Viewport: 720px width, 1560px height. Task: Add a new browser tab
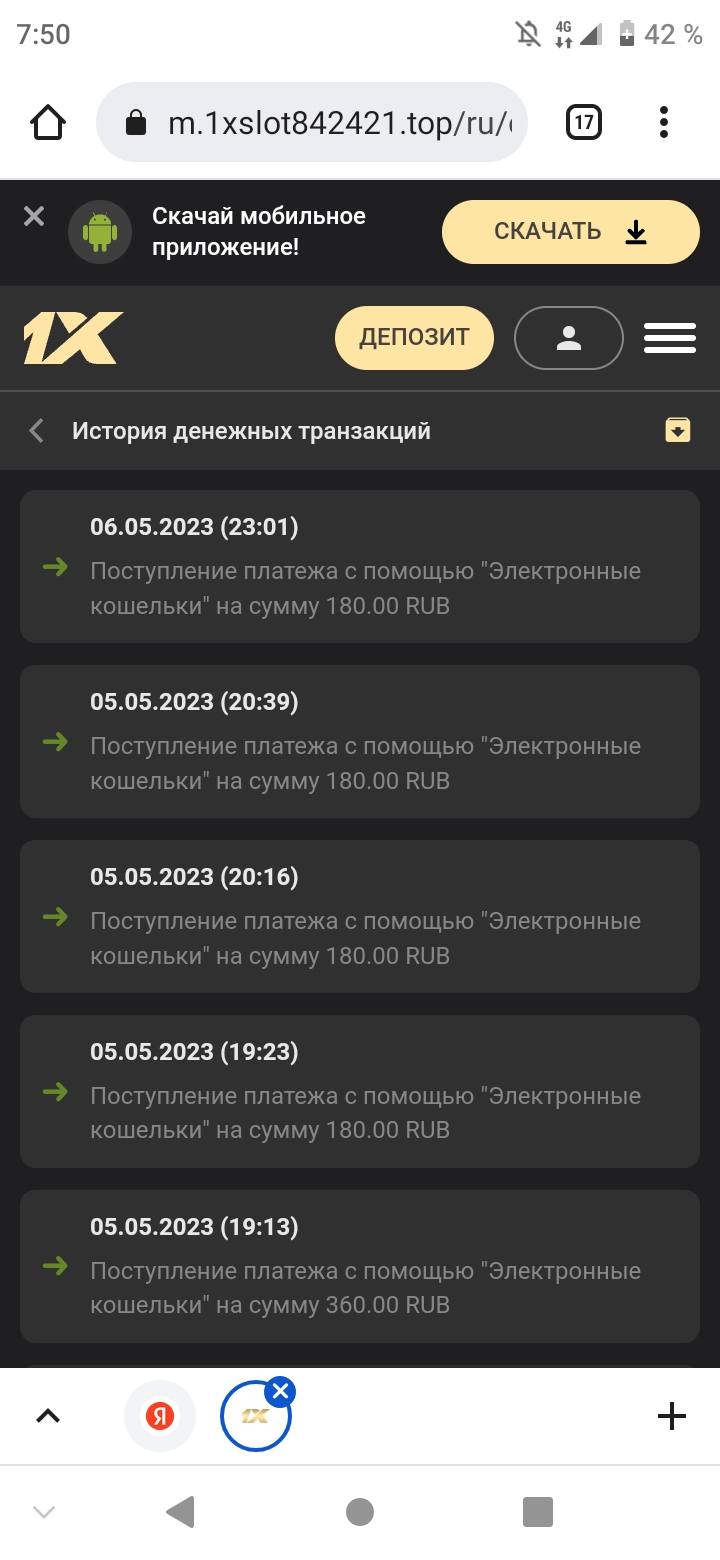point(671,1416)
